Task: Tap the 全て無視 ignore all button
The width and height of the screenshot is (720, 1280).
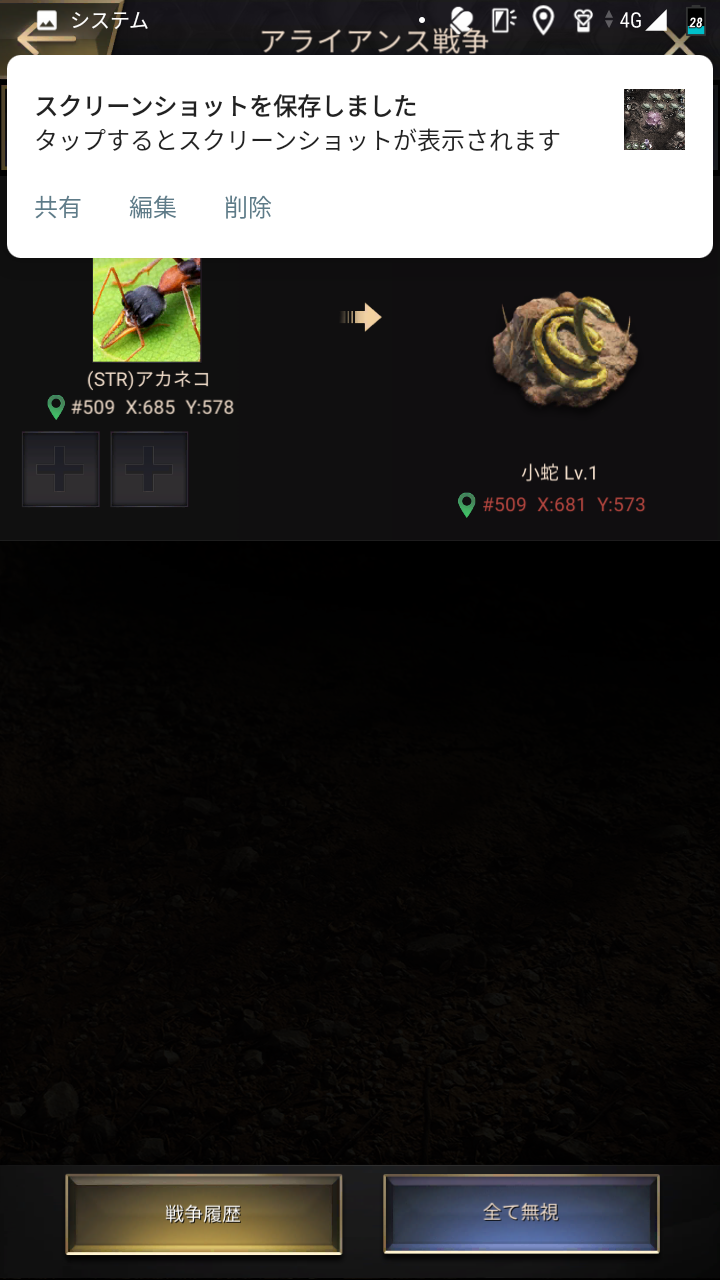Action: point(521,1213)
